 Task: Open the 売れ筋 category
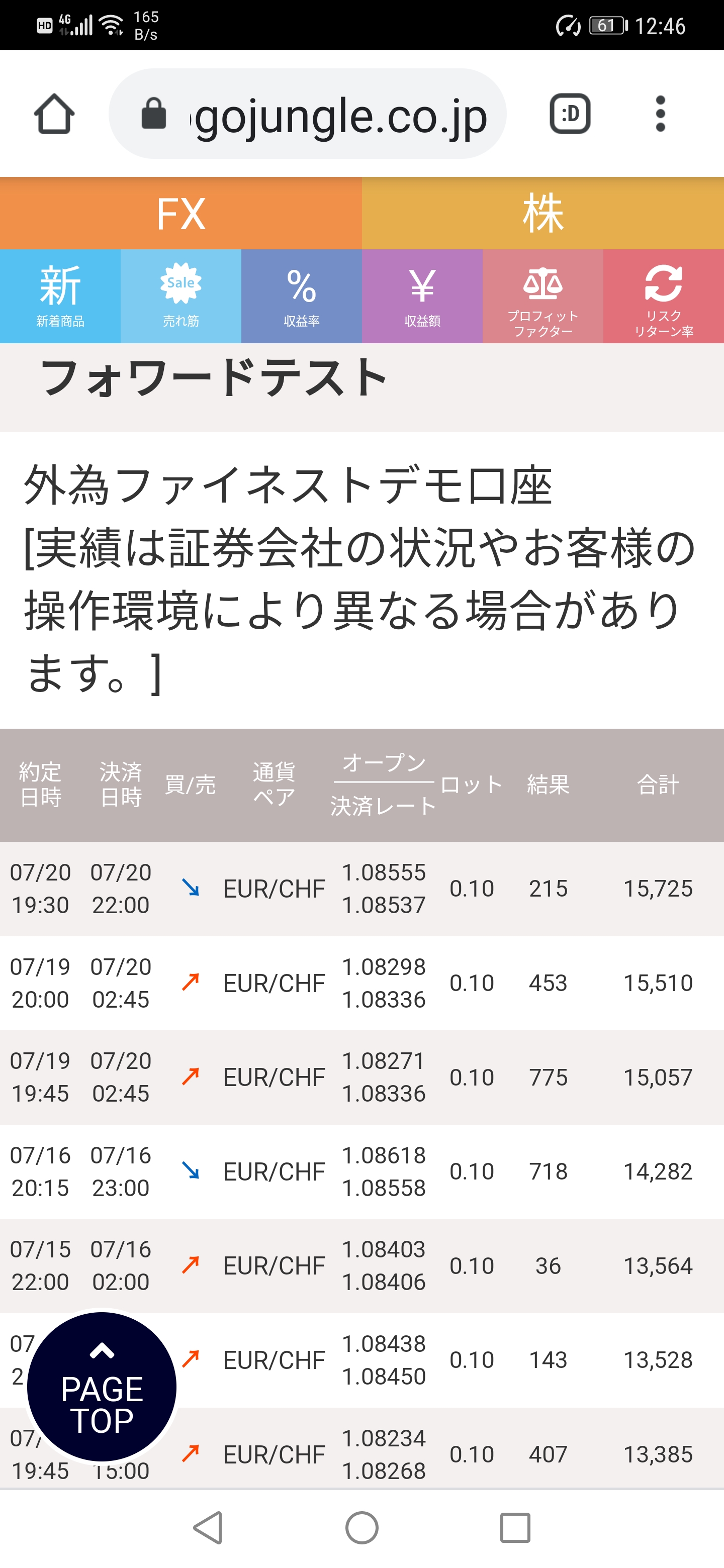coord(181,297)
